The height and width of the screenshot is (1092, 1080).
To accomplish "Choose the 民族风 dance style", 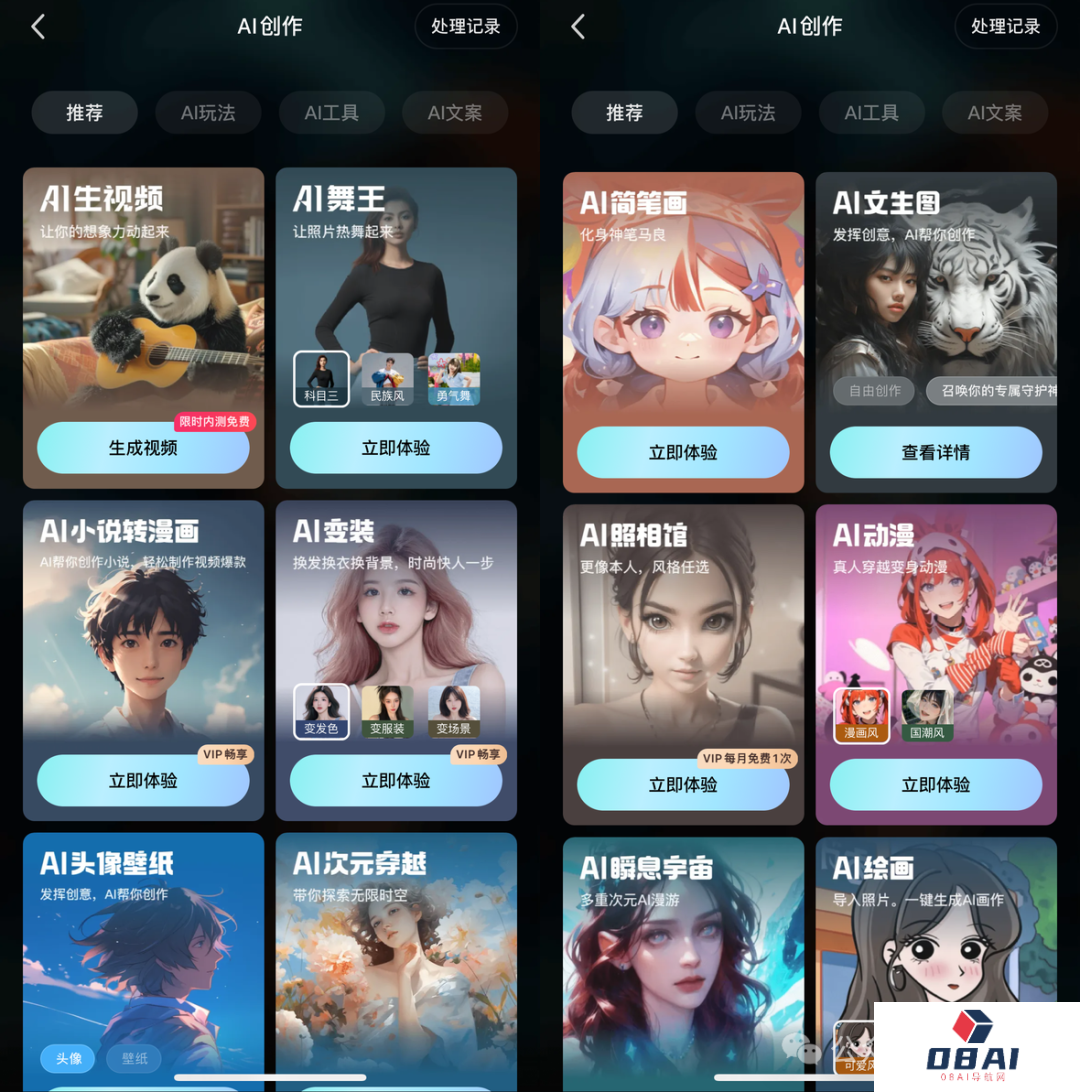I will click(387, 379).
